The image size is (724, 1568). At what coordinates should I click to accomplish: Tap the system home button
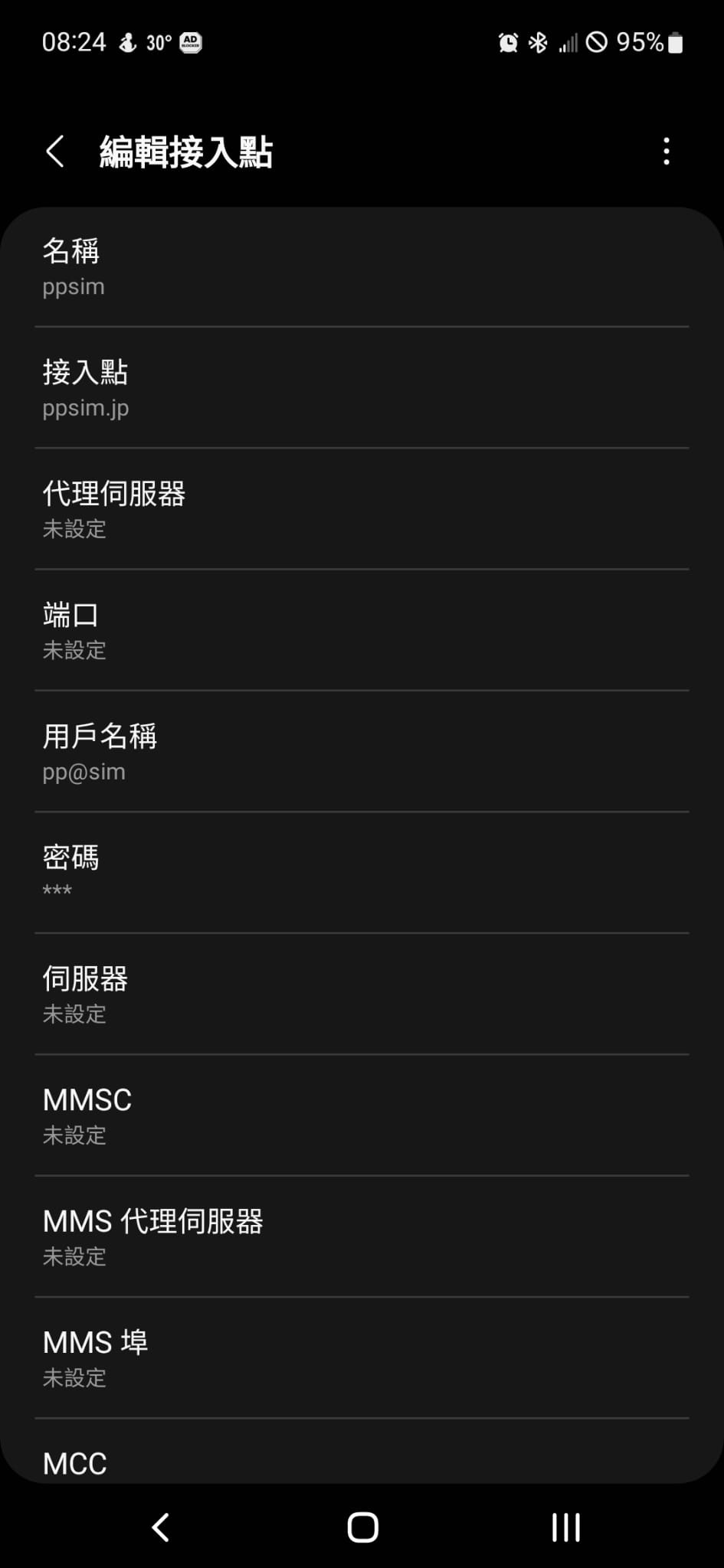coord(362,1527)
